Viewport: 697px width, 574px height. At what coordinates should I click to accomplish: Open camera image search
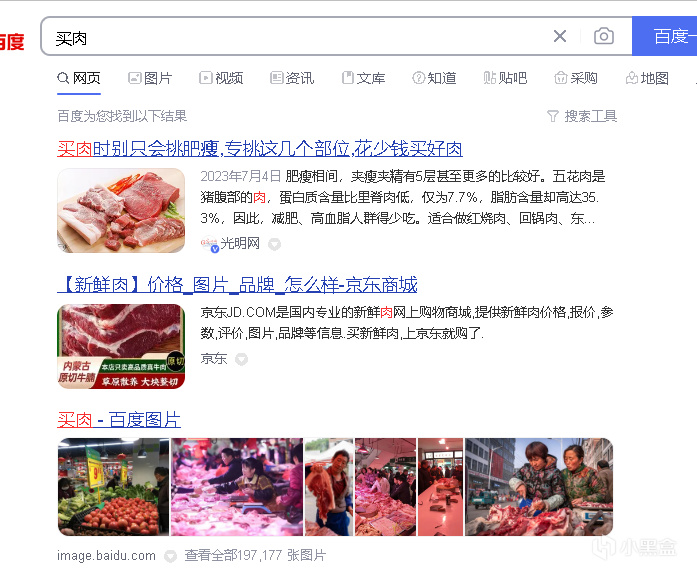point(603,37)
